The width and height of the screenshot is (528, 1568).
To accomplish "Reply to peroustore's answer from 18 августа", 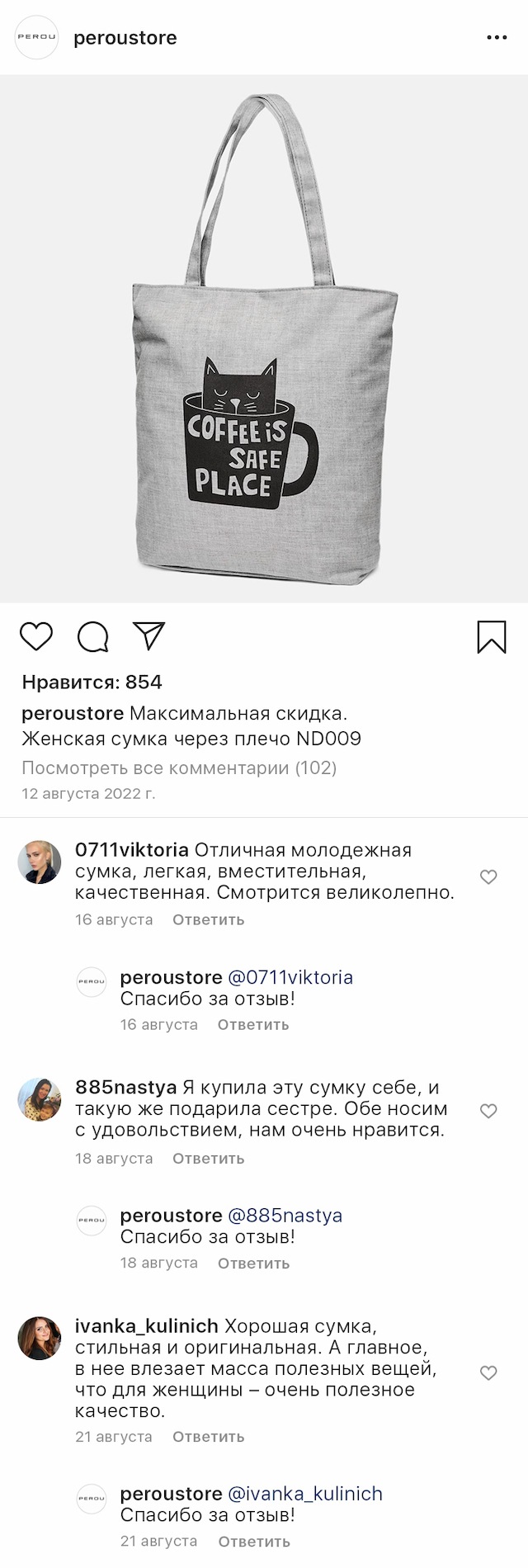I will click(253, 1263).
